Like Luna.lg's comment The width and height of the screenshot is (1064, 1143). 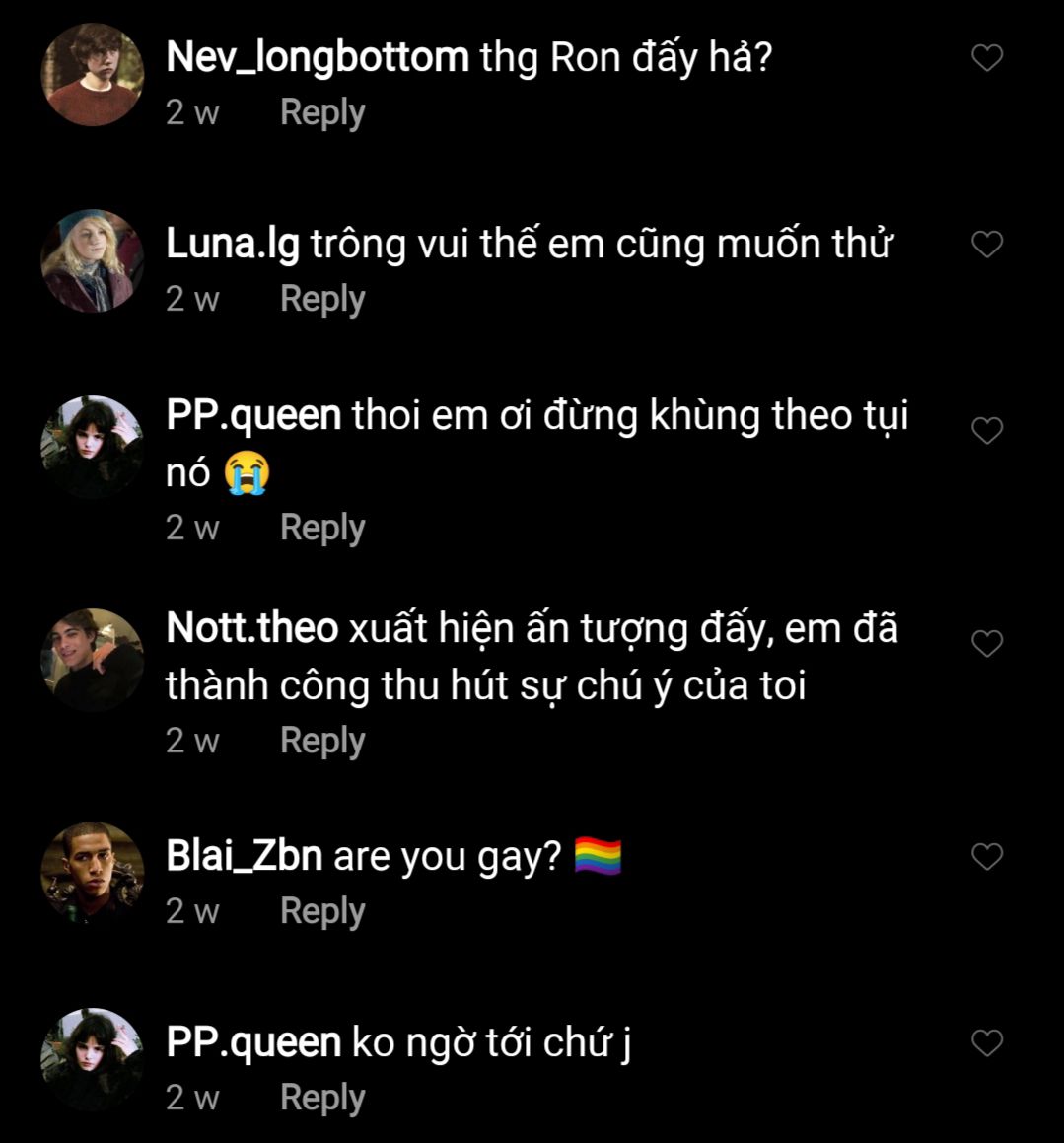point(987,244)
